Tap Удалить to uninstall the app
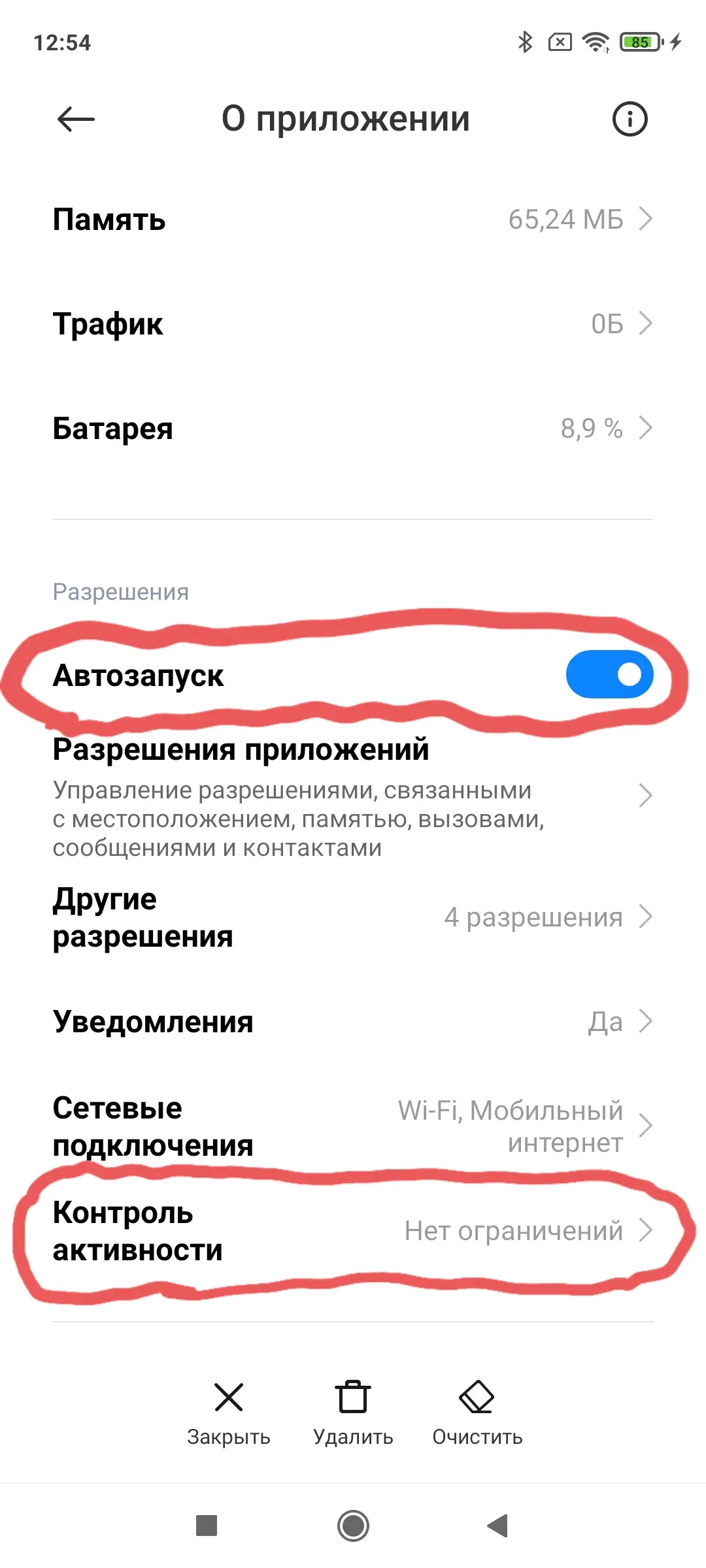Viewport: 706px width, 1568px height. [353, 1413]
